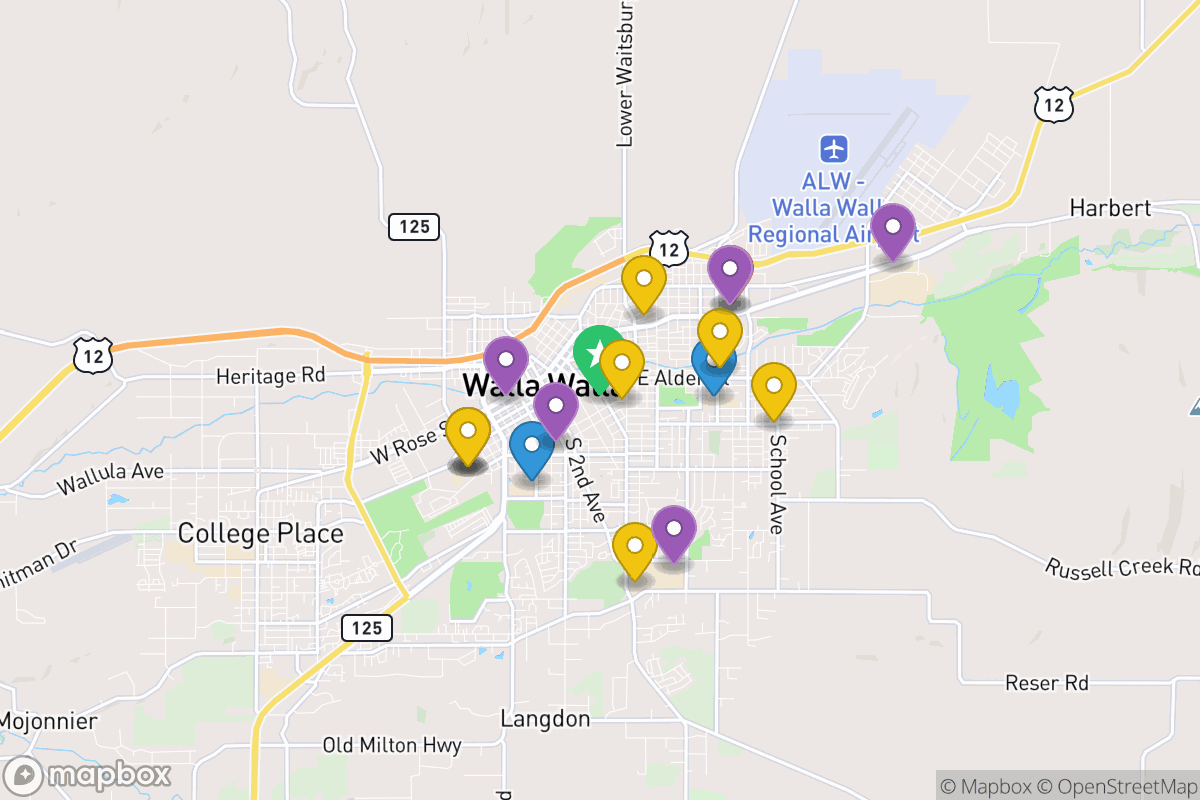This screenshot has height=800, width=1200.
Task: Select the yellow pin by W Rose St
Action: pos(467,433)
